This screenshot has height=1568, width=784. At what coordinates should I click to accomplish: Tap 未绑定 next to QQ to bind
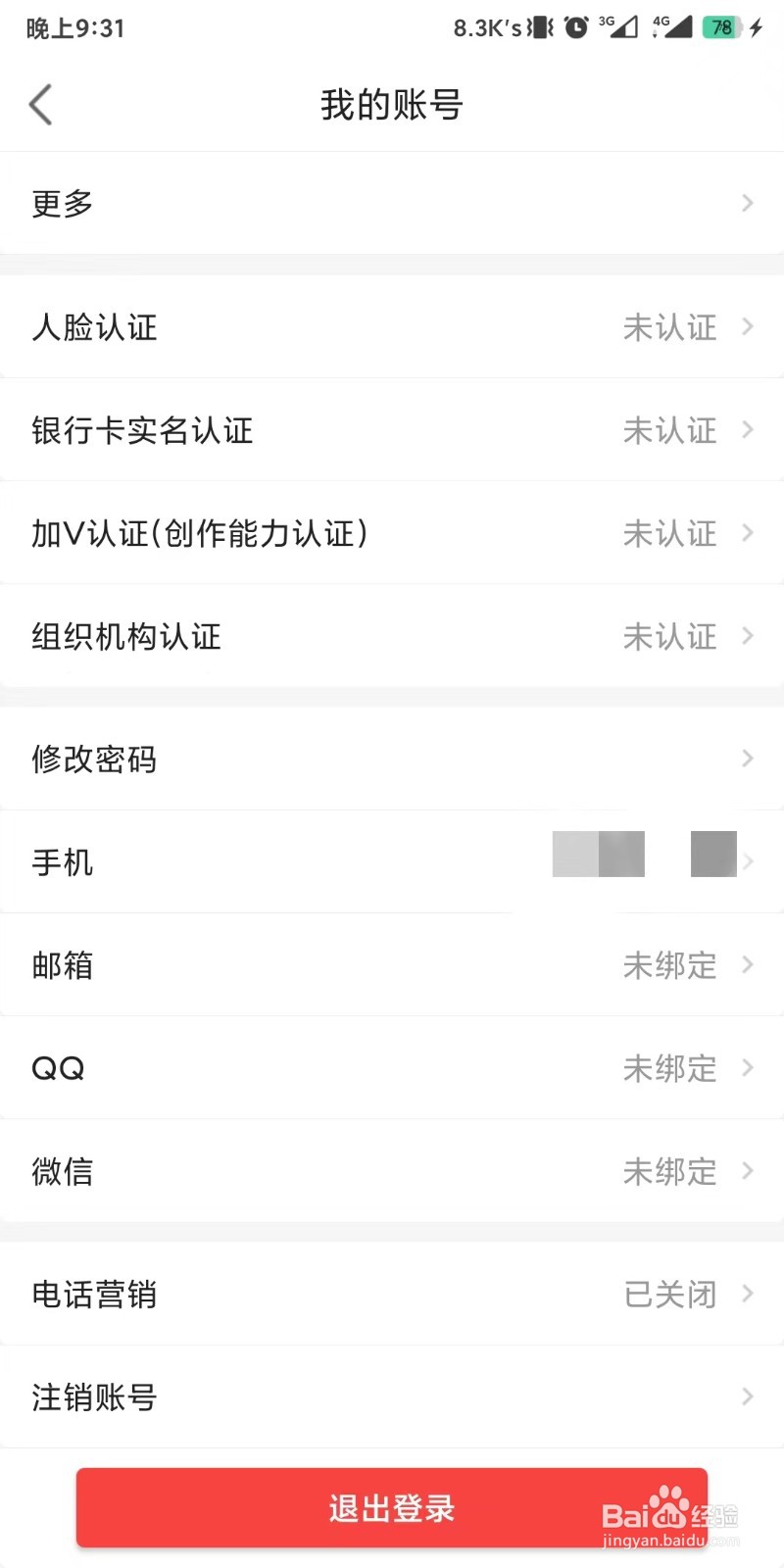click(x=670, y=1068)
